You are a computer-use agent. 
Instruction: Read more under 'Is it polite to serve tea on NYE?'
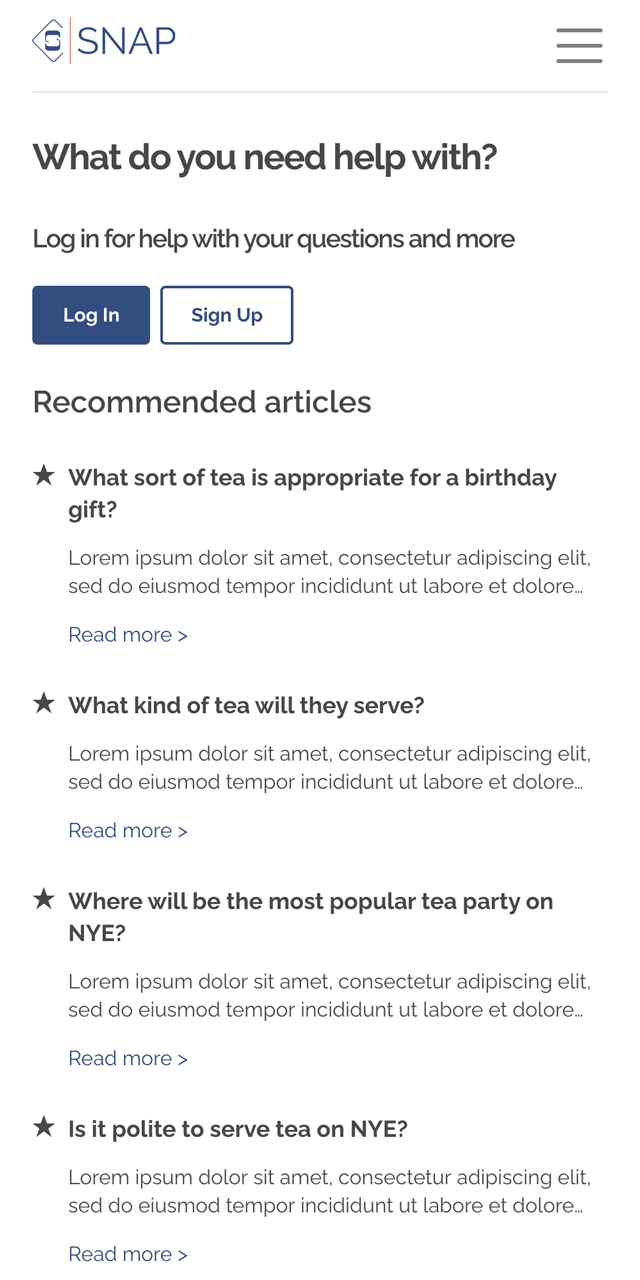pos(128,1254)
